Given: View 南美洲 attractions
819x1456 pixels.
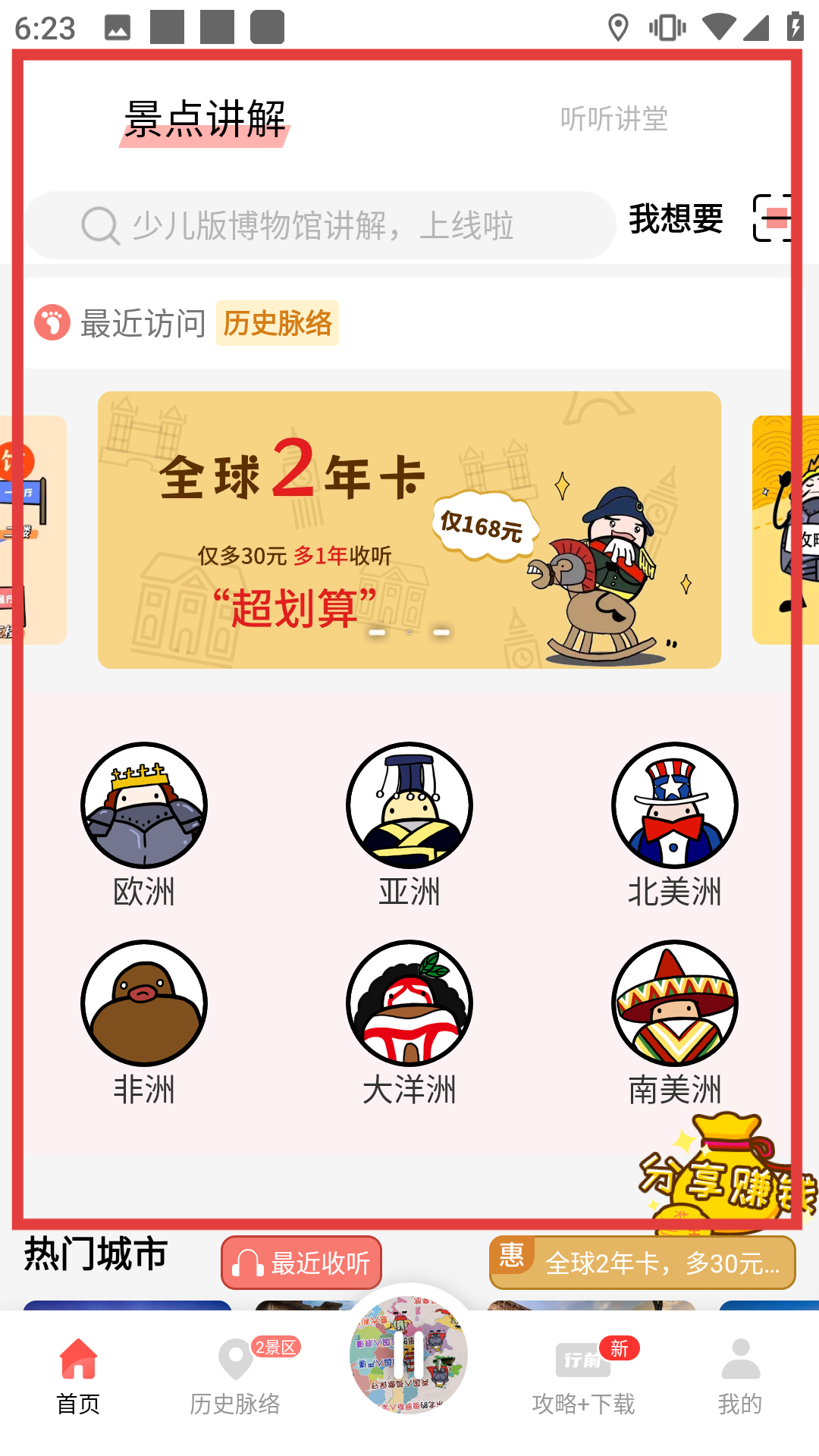Looking at the screenshot, I should (674, 1022).
